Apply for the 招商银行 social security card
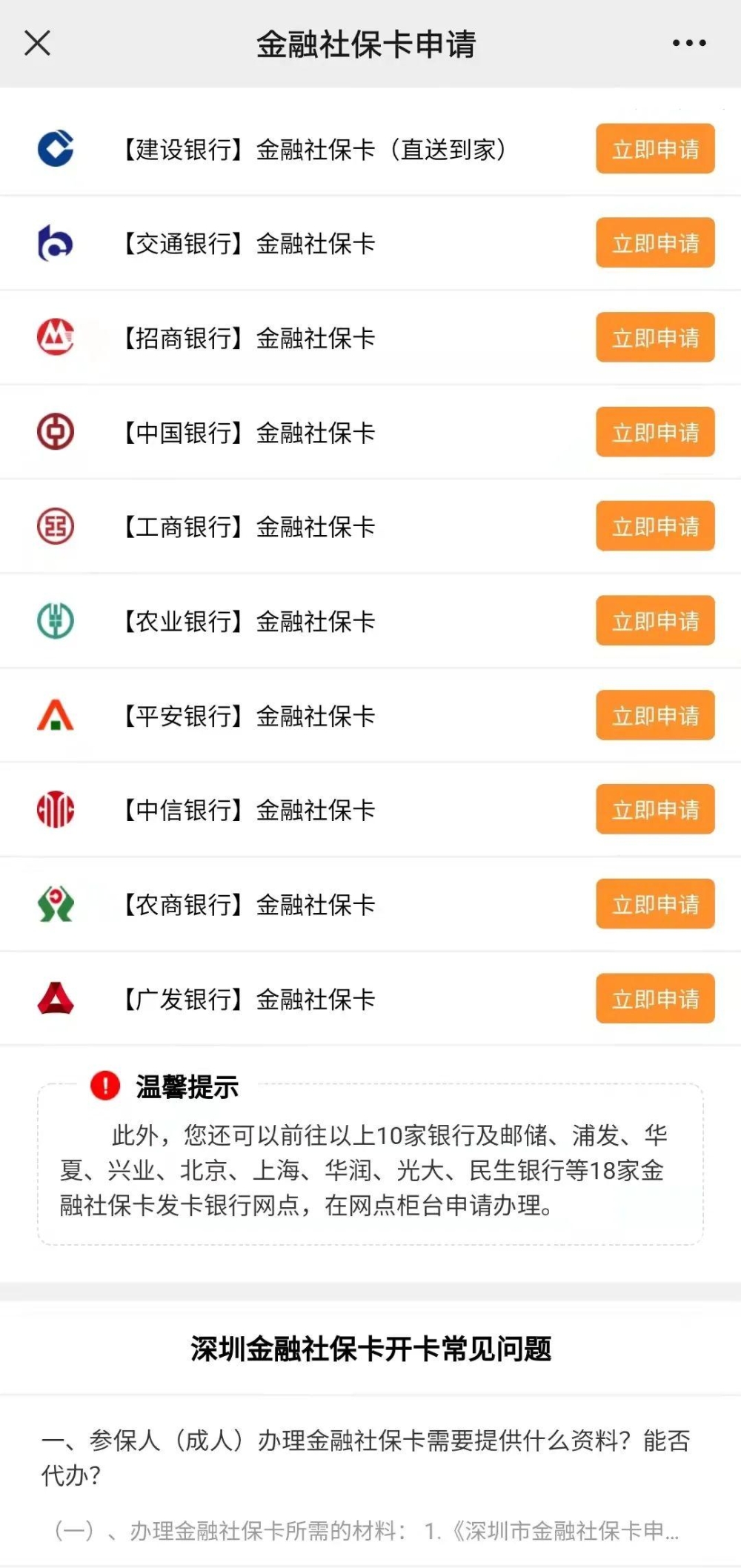Image resolution: width=741 pixels, height=1568 pixels. (x=655, y=337)
